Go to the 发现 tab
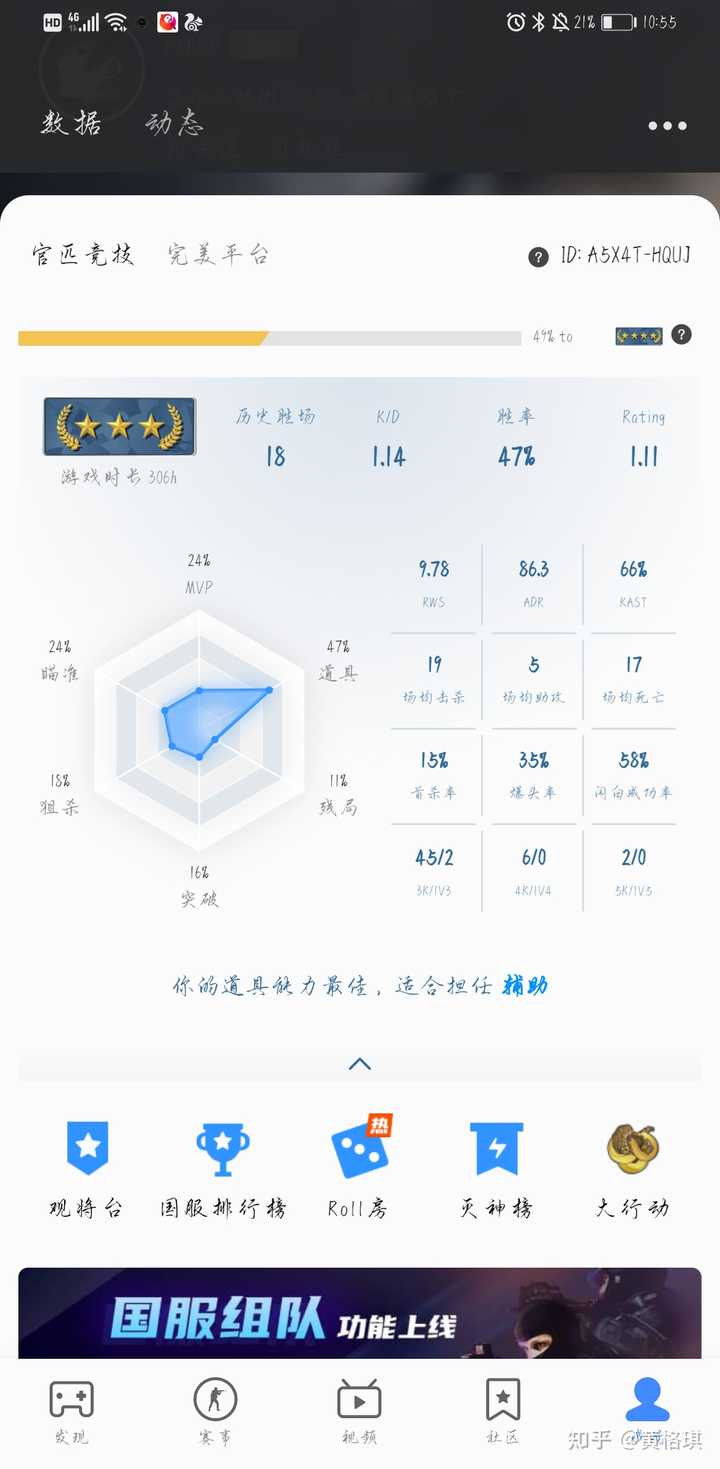Image resolution: width=720 pixels, height=1469 pixels. click(72, 1411)
